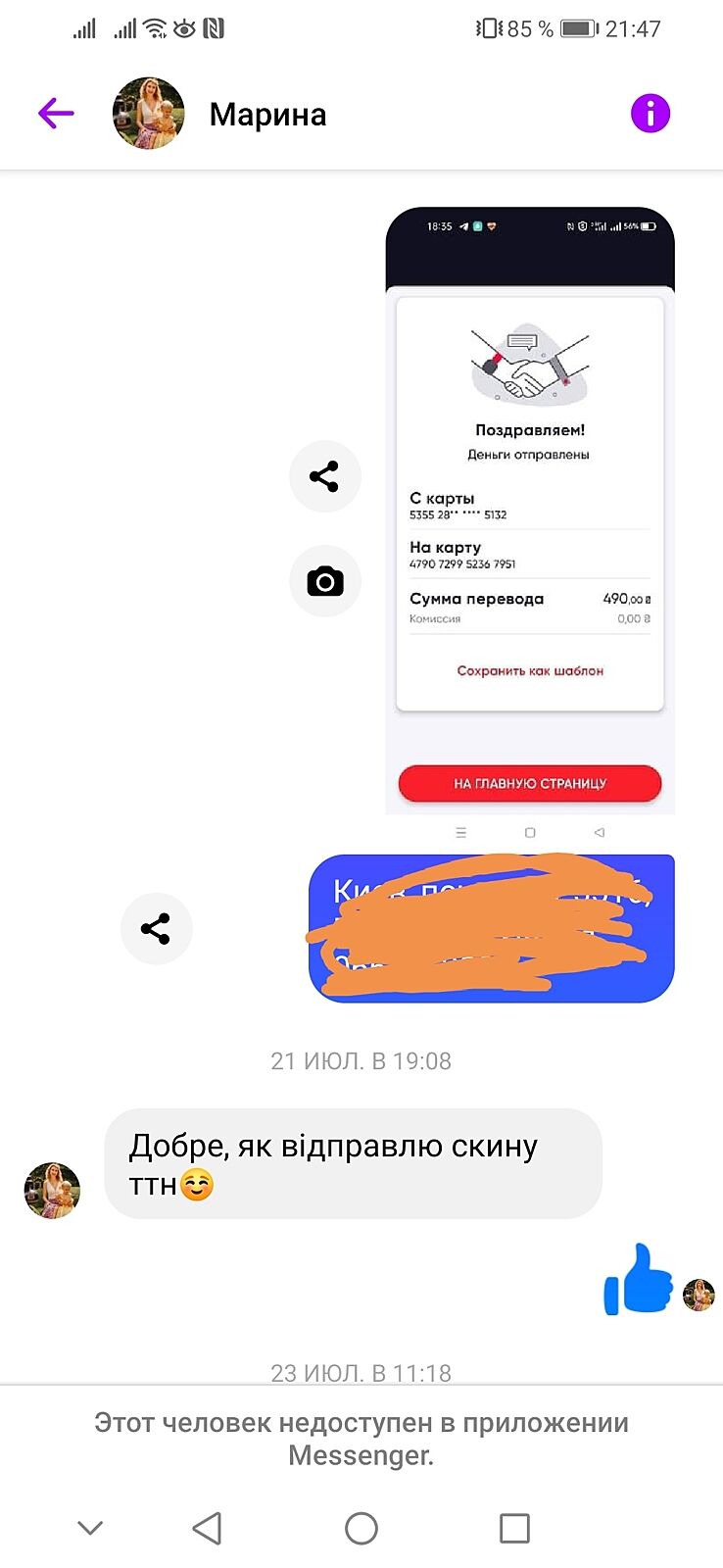The width and height of the screenshot is (723, 1568).
Task: Open the sent payment screenshot in full view
Action: (530, 510)
